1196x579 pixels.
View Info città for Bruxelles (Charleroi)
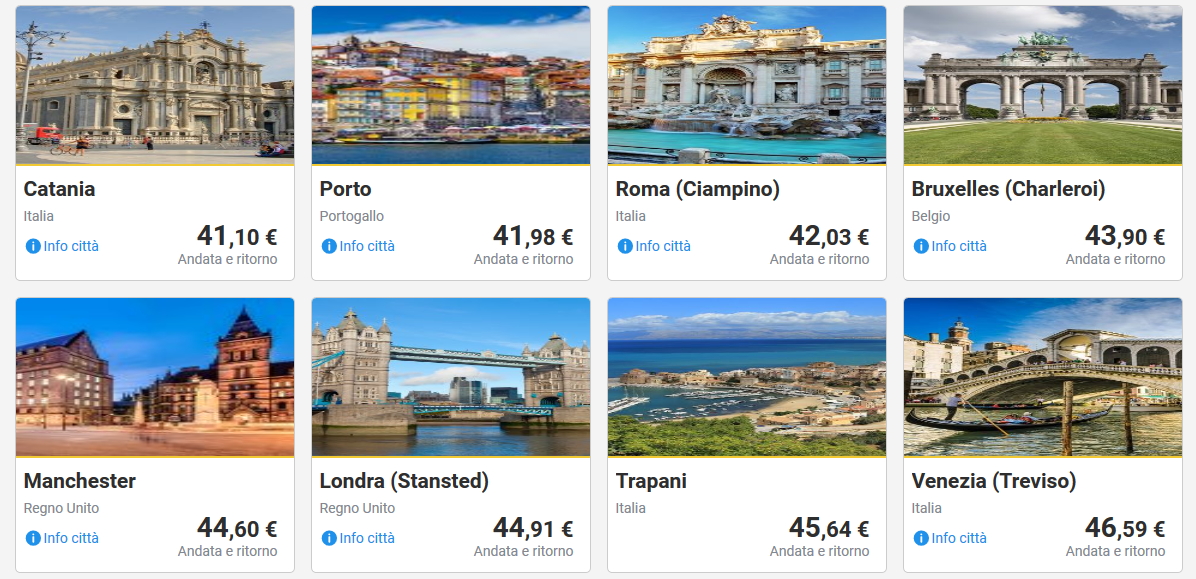[x=951, y=246]
